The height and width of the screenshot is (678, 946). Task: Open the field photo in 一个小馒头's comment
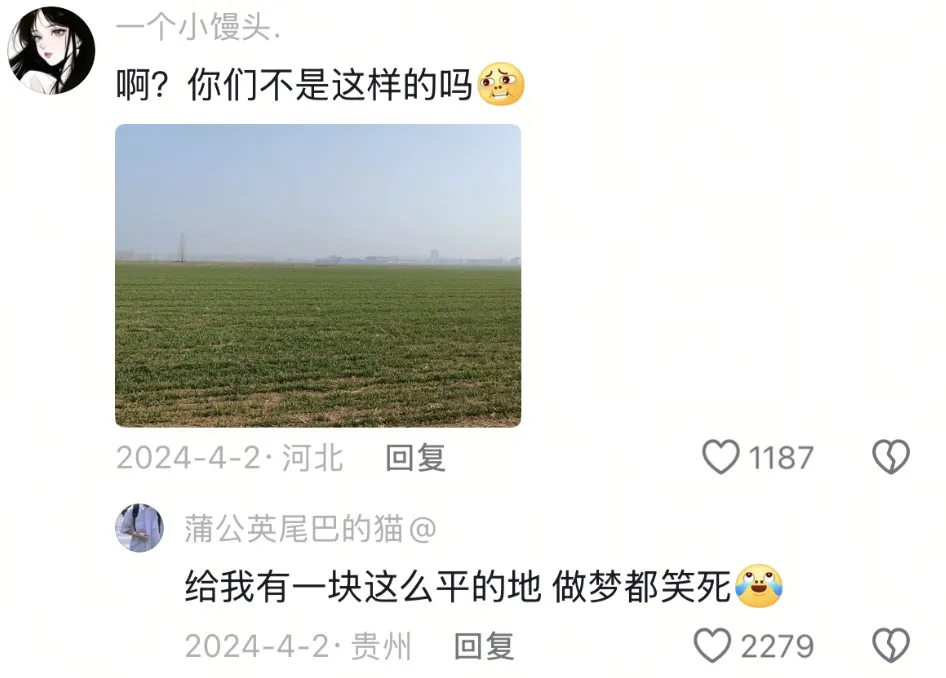click(x=318, y=275)
